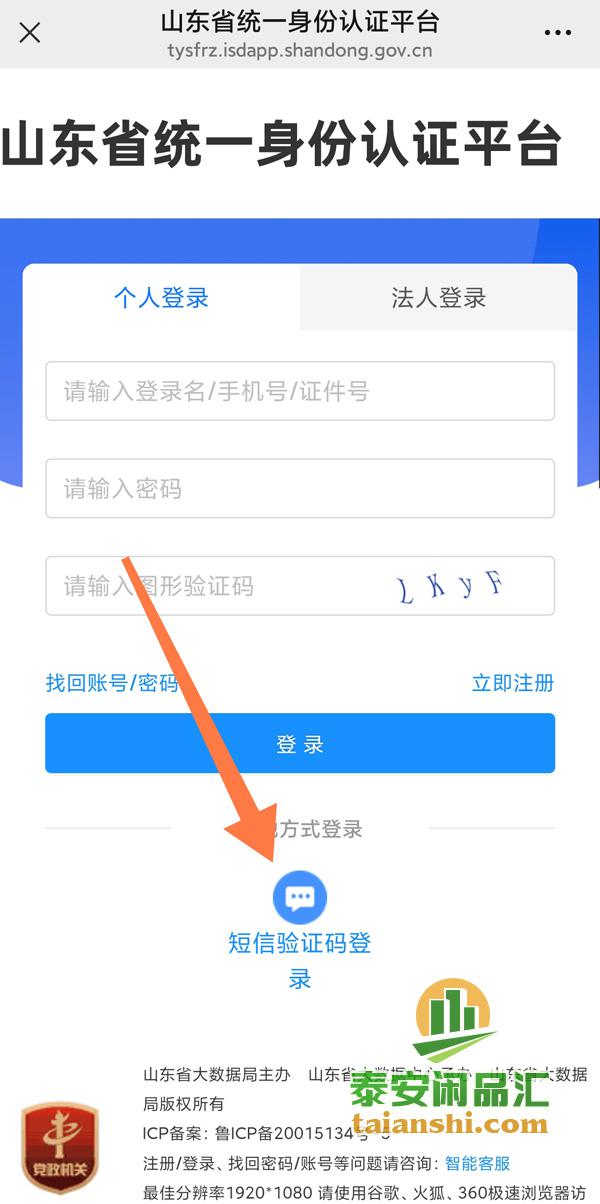The image size is (600, 1204).
Task: Switch to the 法人登录 tab
Action: coord(438,298)
